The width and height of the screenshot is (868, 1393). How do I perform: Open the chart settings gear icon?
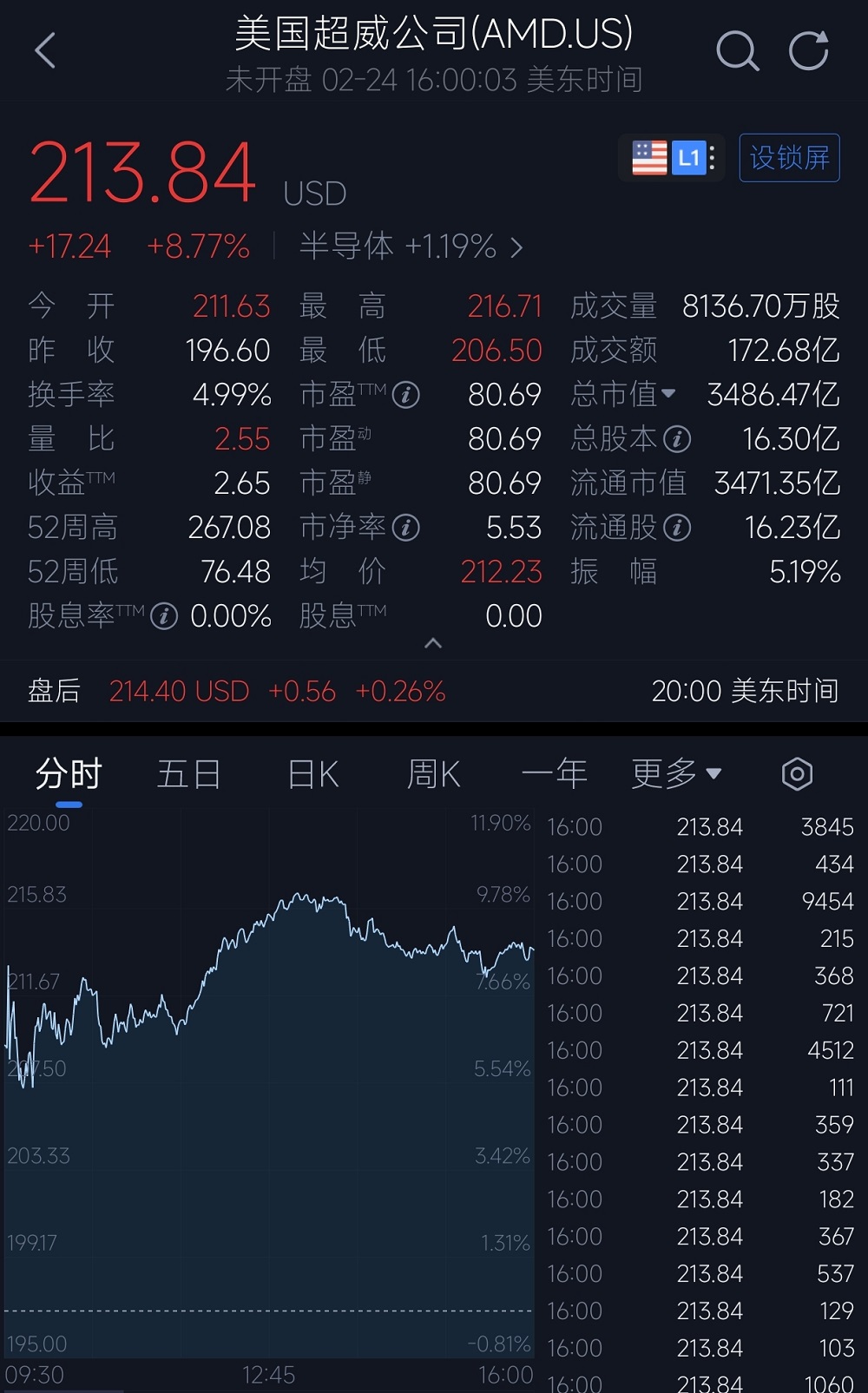[x=797, y=772]
